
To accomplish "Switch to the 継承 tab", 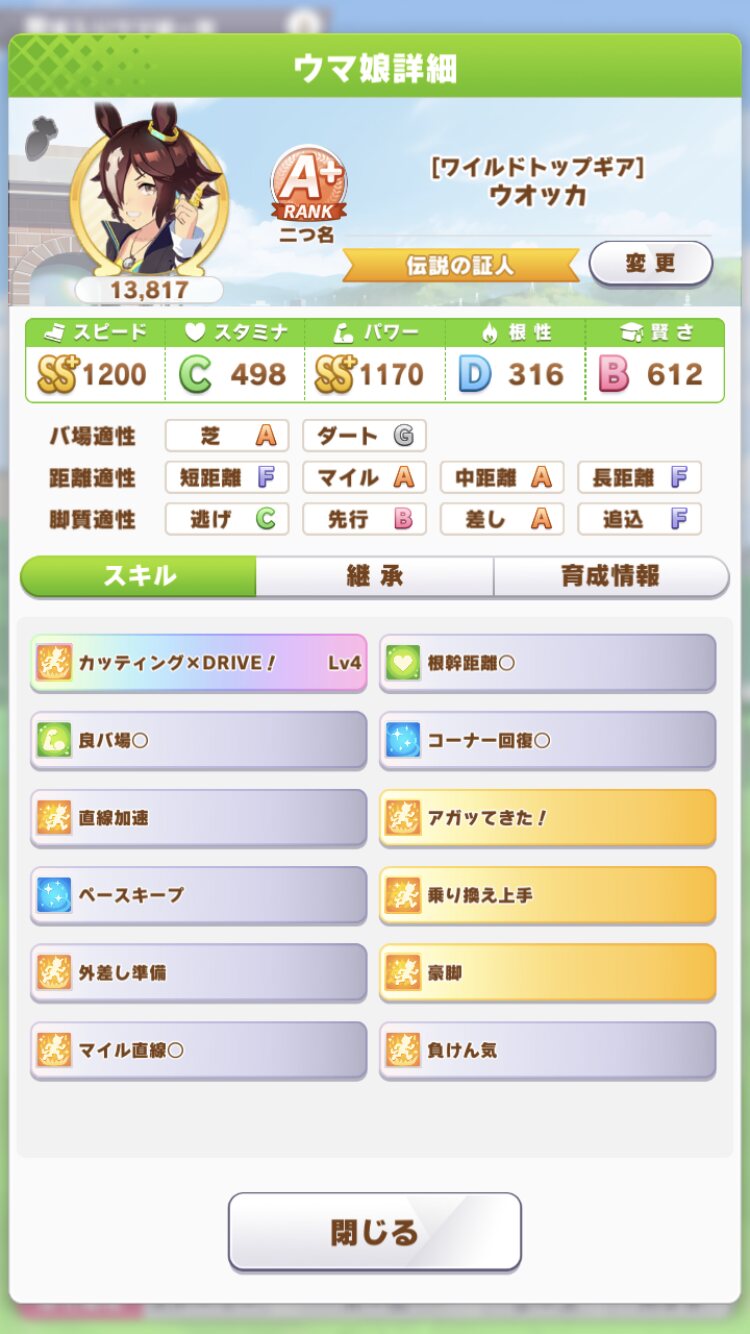I will [x=374, y=576].
